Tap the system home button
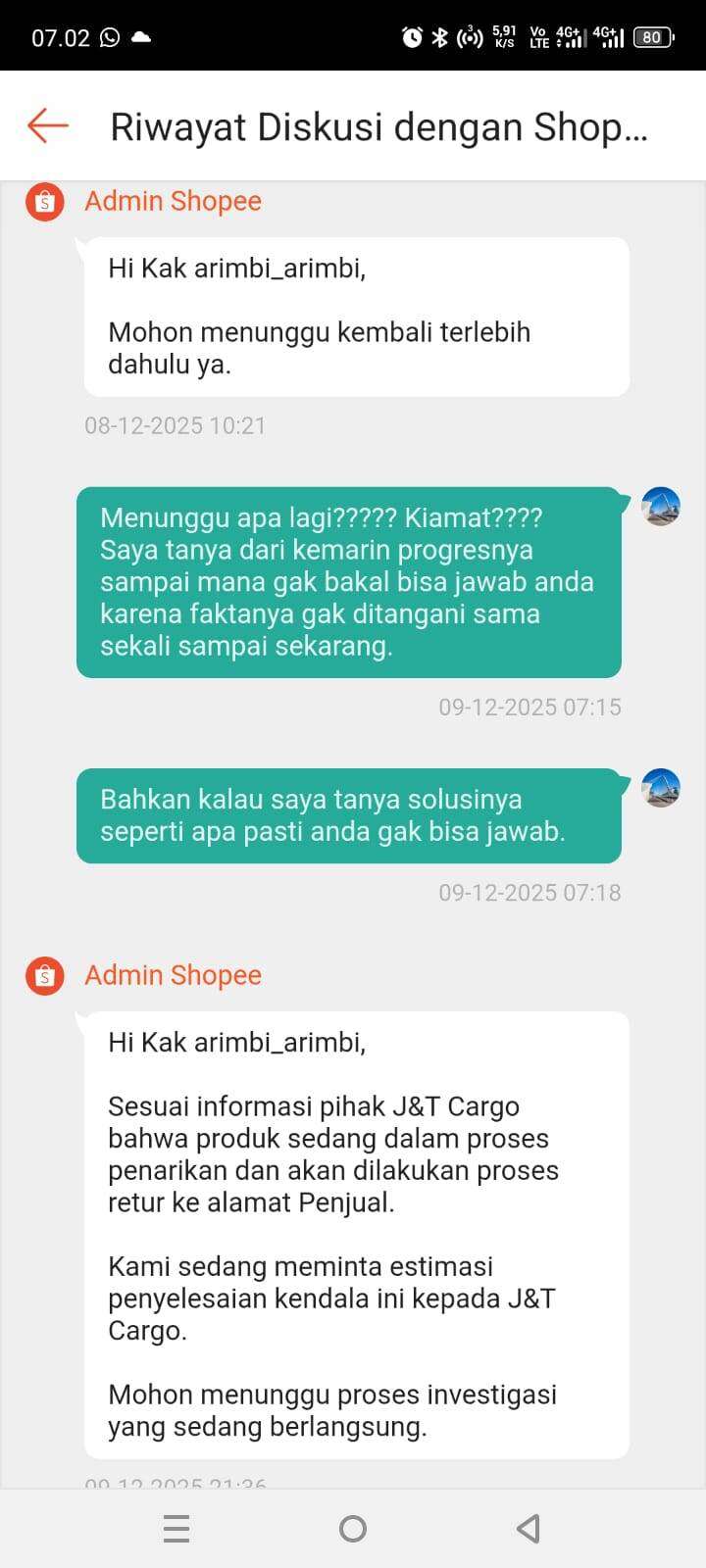 click(x=353, y=1528)
